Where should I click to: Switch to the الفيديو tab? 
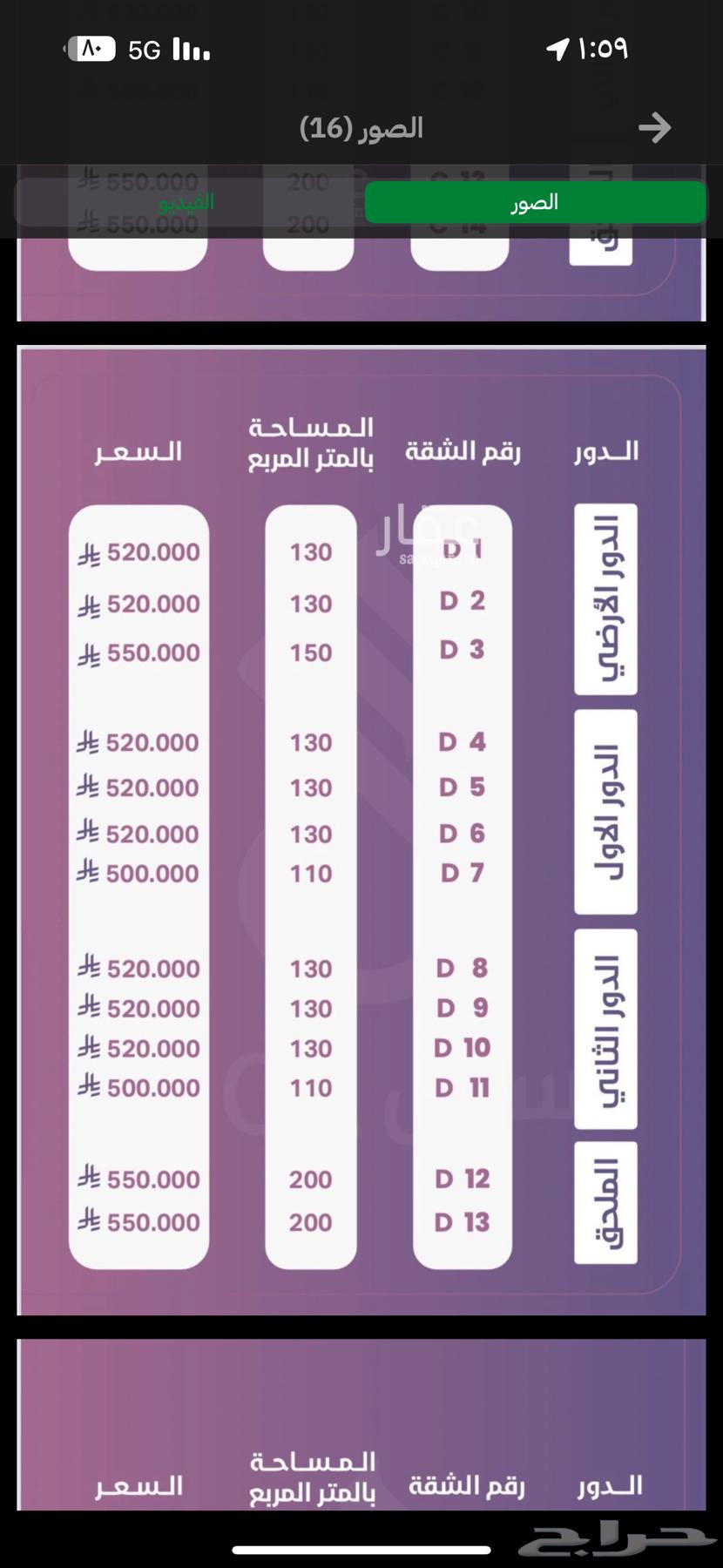pos(186,202)
